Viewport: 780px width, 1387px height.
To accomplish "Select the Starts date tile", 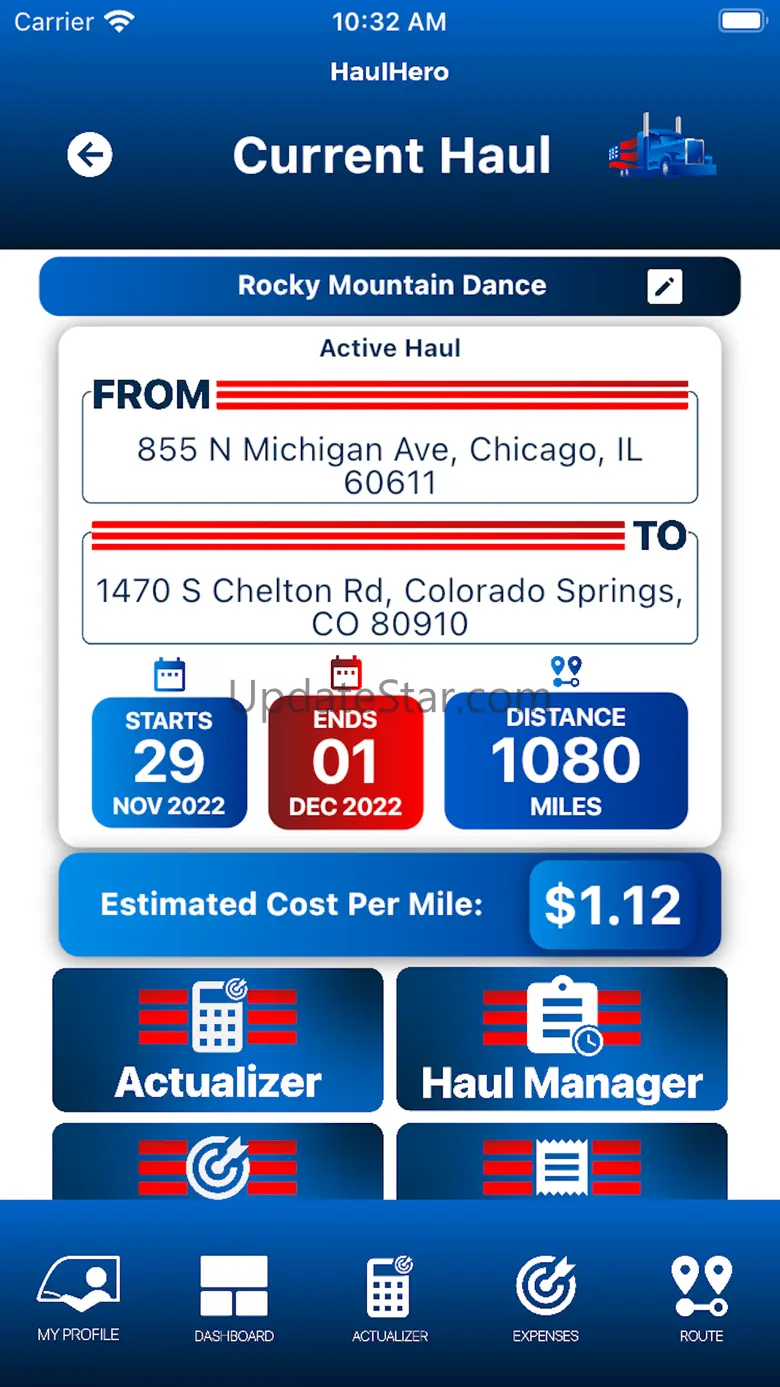I will pyautogui.click(x=169, y=762).
